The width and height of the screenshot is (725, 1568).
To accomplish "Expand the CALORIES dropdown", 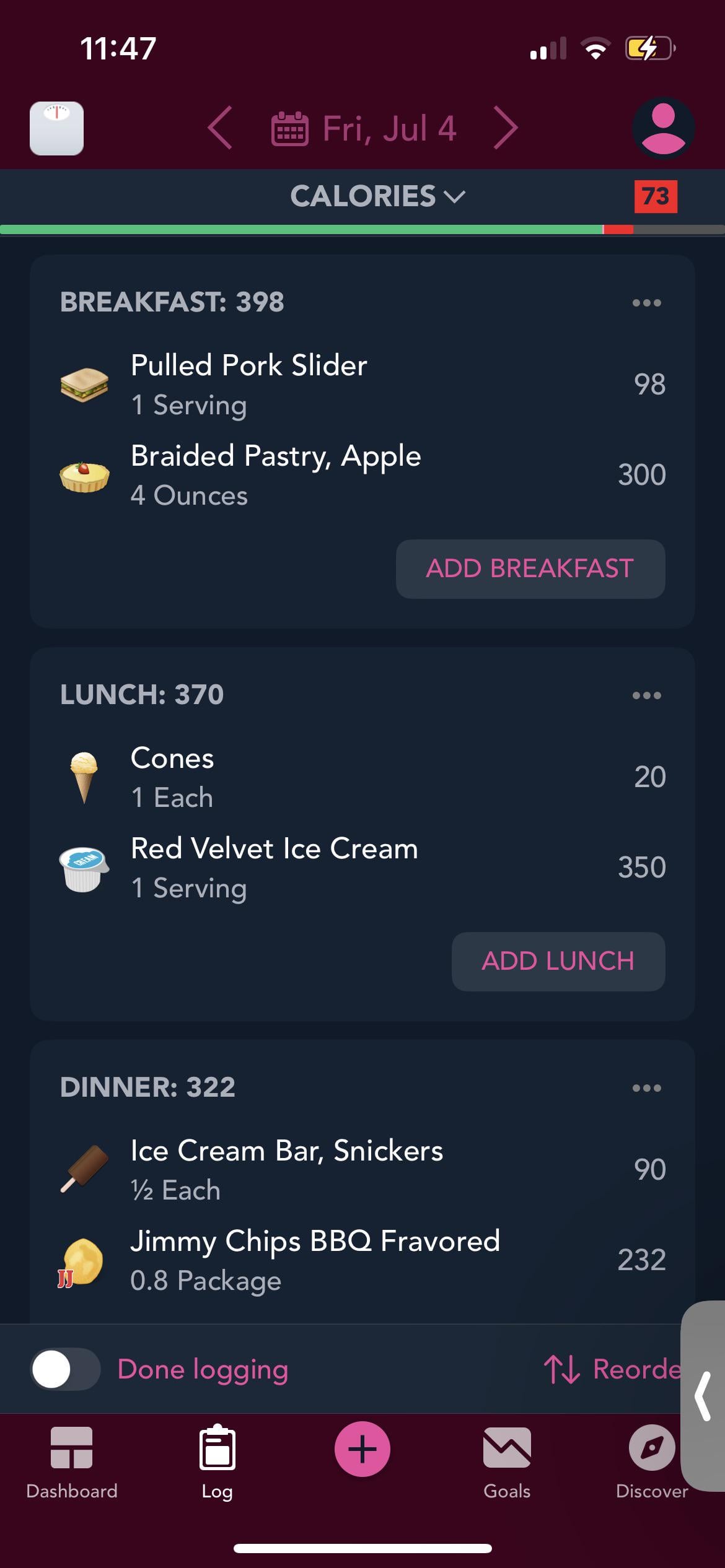I will pos(377,196).
